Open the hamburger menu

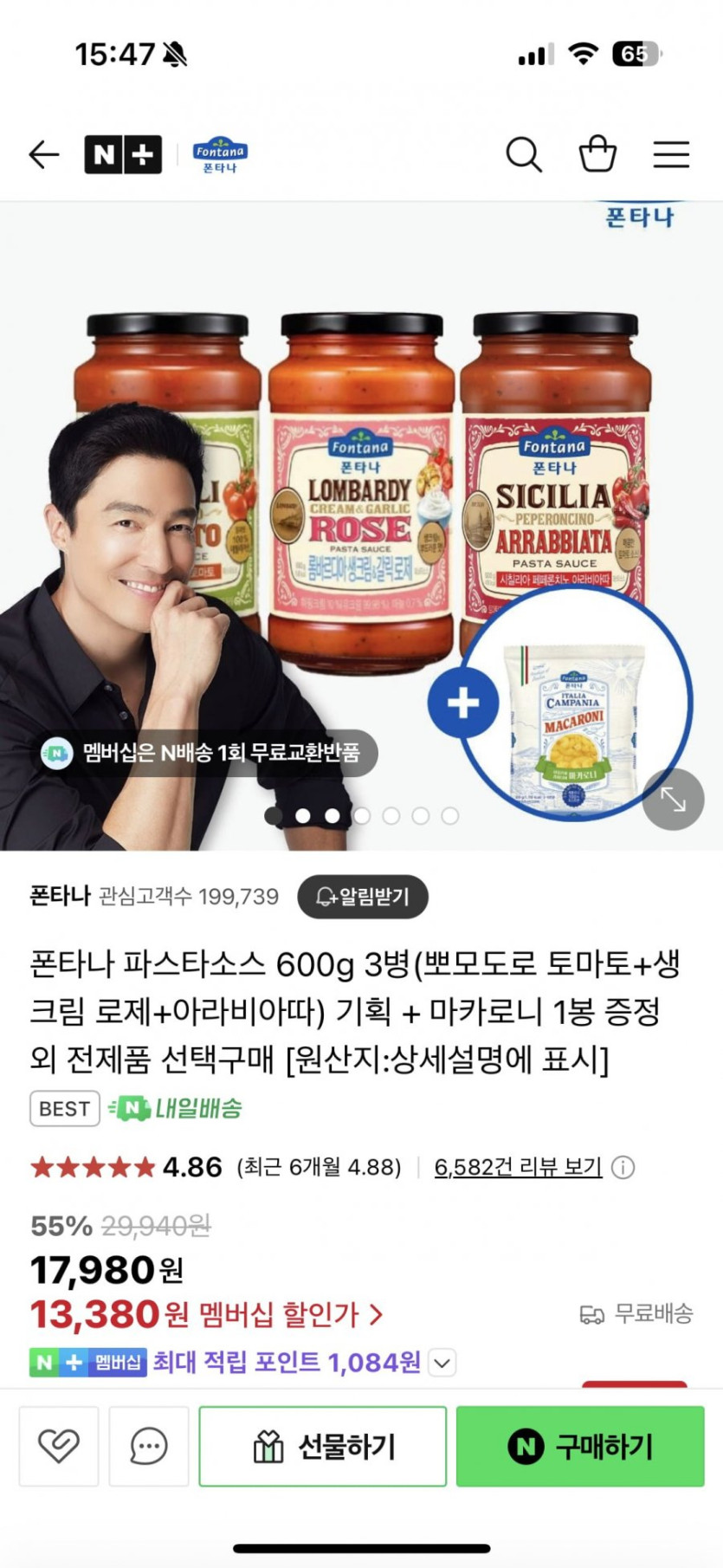click(x=671, y=155)
